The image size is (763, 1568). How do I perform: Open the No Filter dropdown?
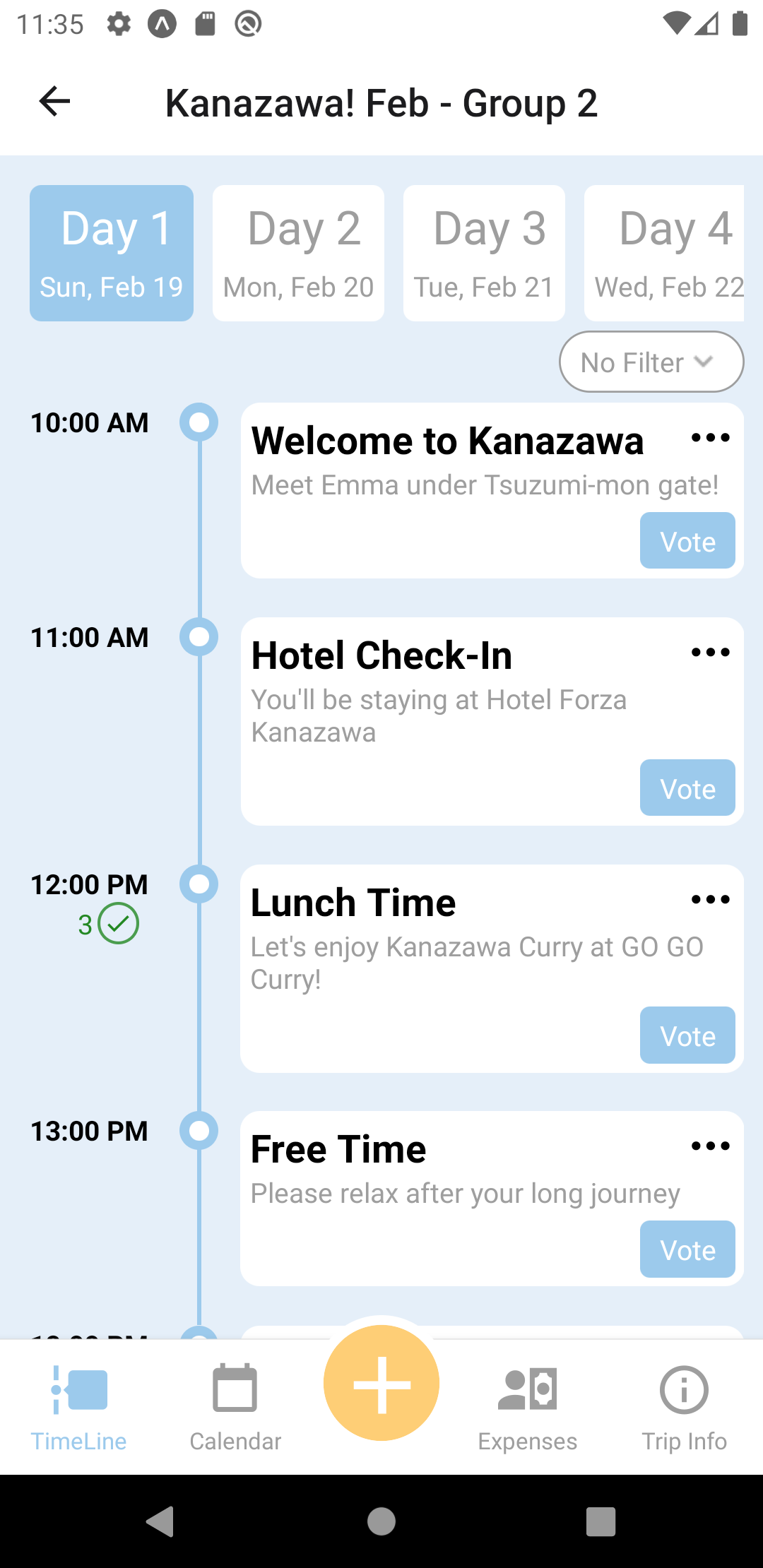coord(651,362)
